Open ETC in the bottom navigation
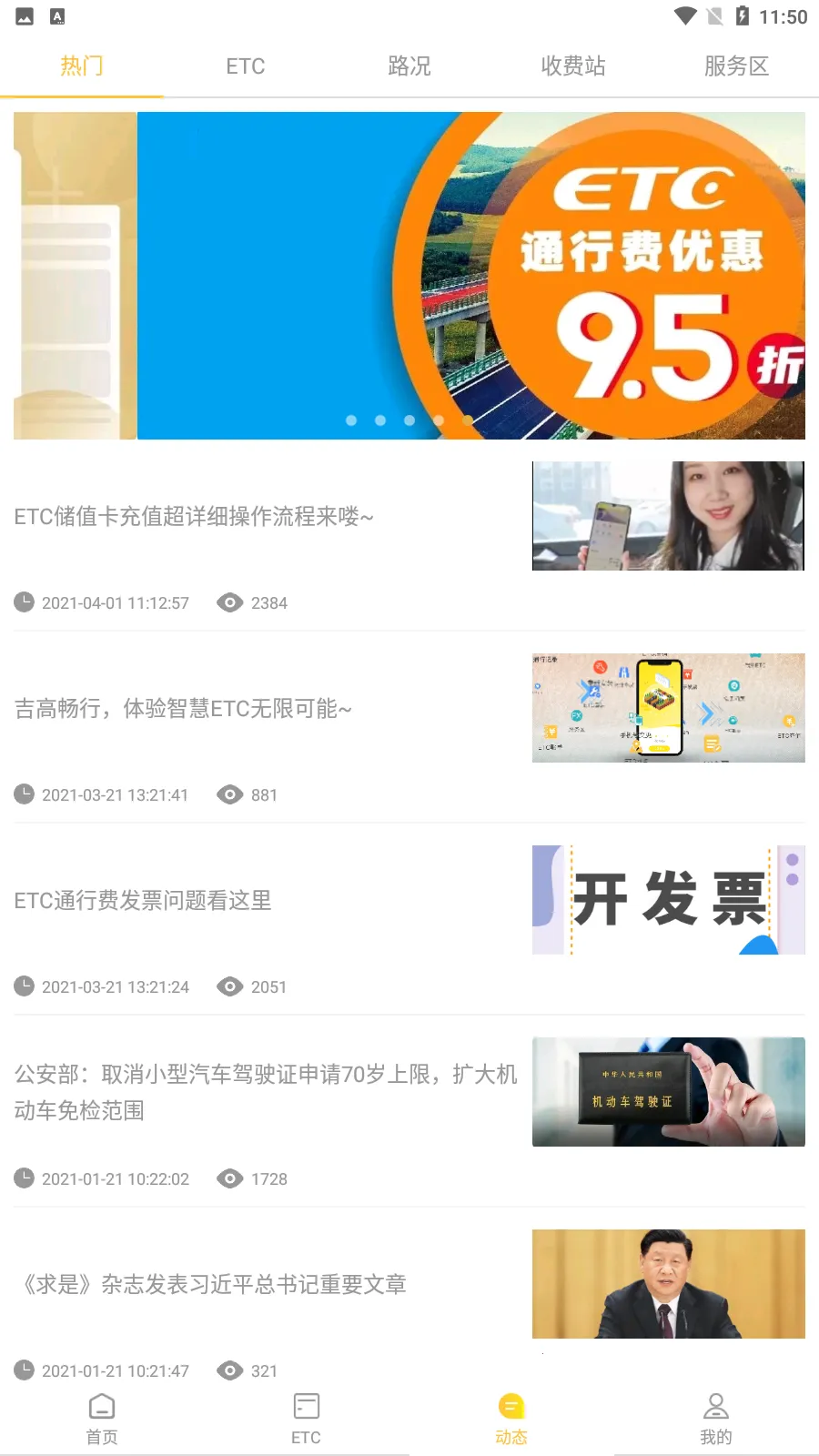This screenshot has height=1456, width=819. [306, 1419]
